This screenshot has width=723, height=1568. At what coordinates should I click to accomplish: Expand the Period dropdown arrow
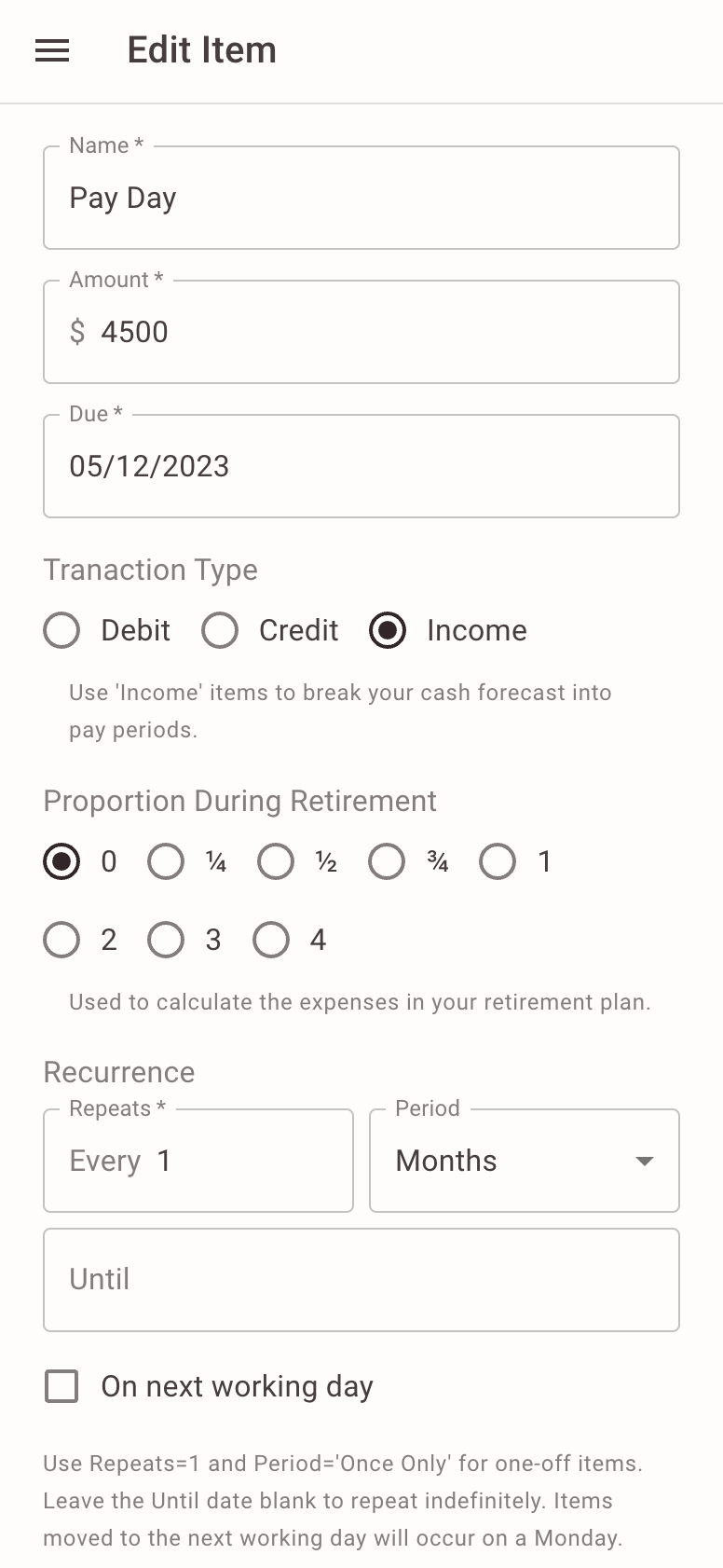point(644,1161)
